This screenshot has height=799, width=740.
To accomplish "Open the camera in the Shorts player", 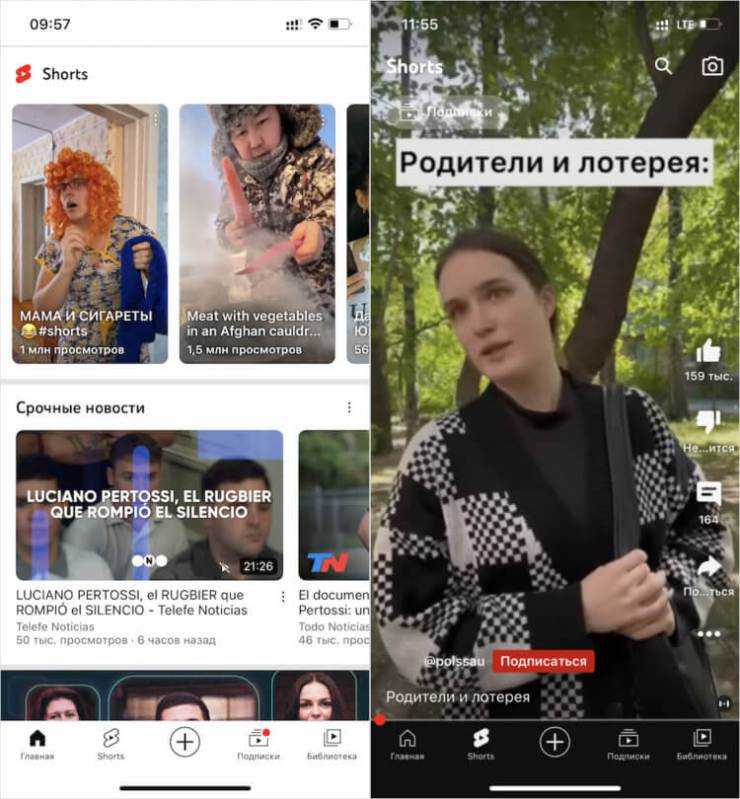I will click(712, 66).
